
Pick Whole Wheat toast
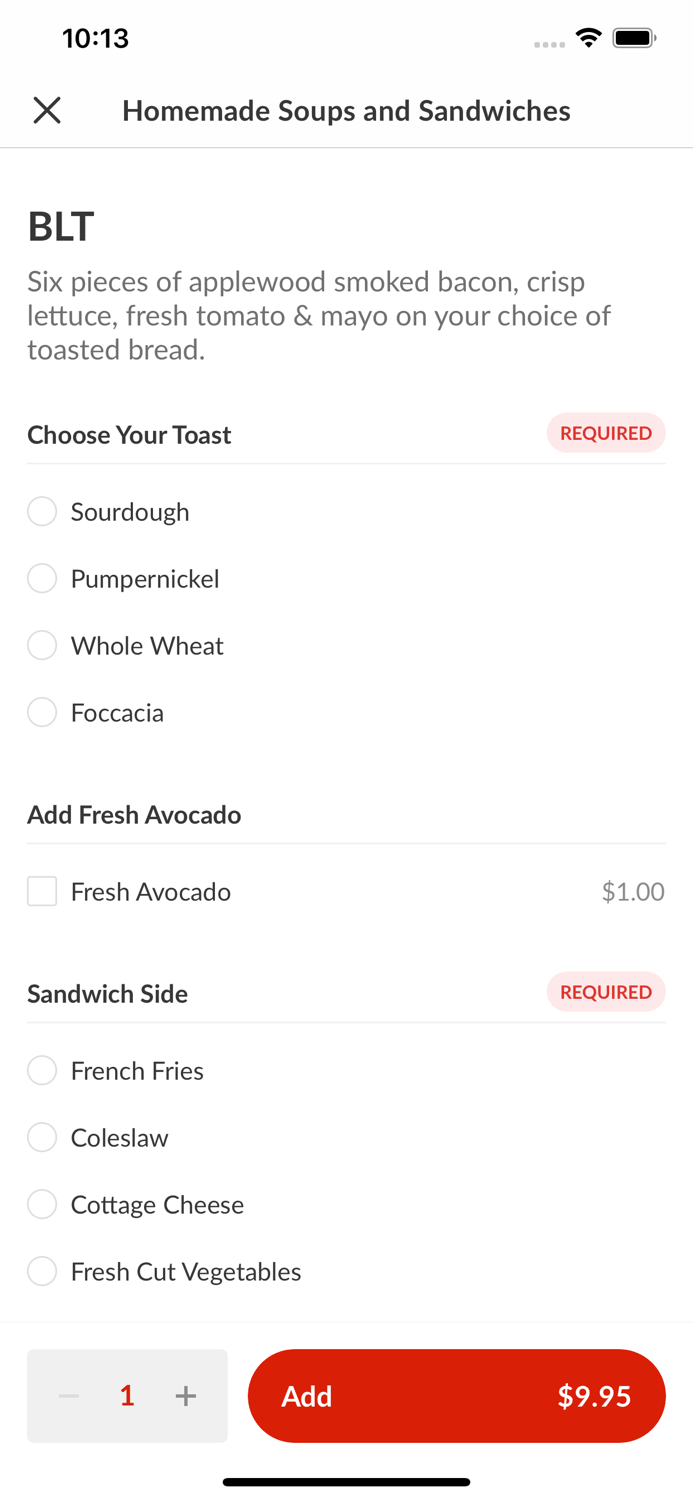pos(42,646)
